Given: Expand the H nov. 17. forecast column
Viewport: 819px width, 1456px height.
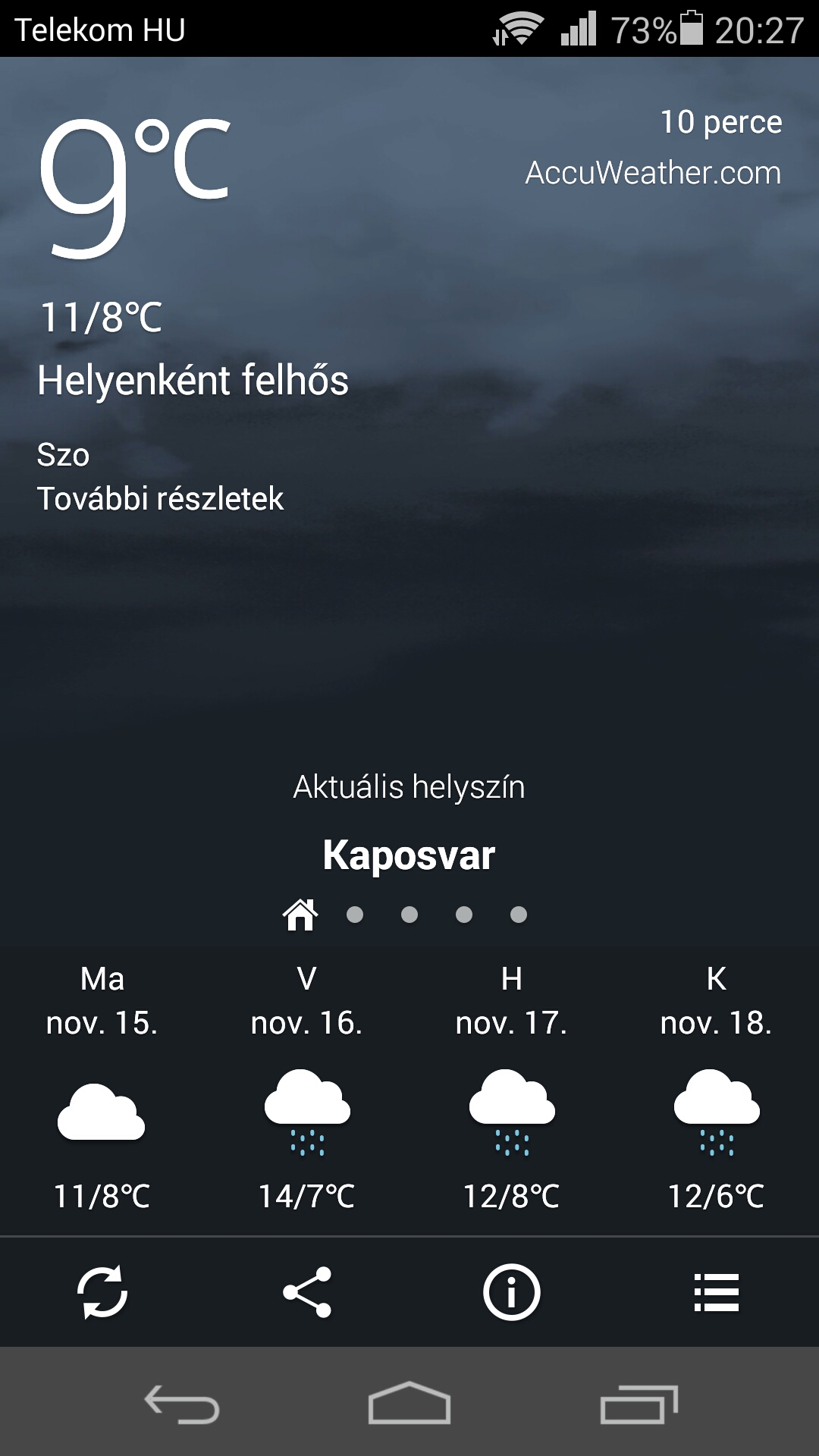Looking at the screenshot, I should pos(511,1084).
